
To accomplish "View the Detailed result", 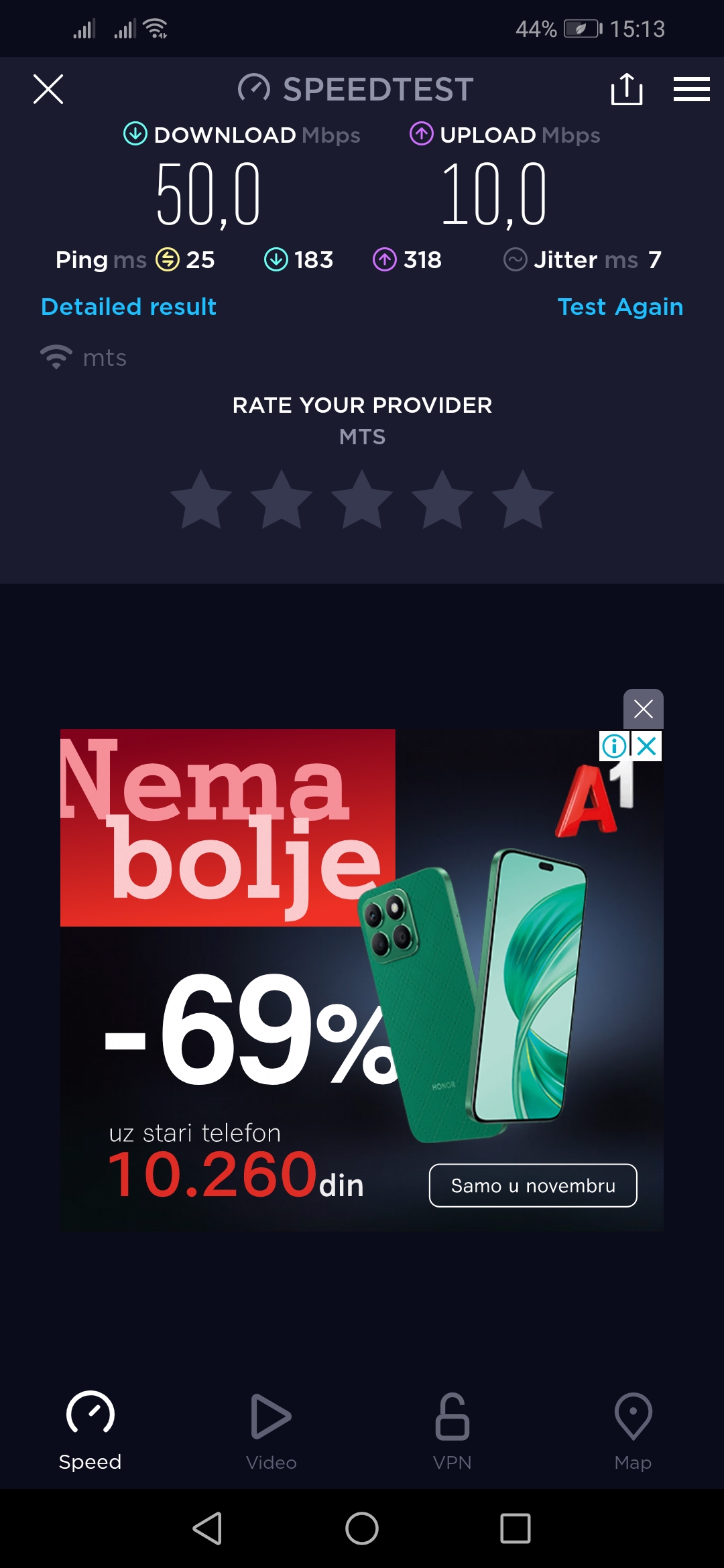I will point(129,307).
